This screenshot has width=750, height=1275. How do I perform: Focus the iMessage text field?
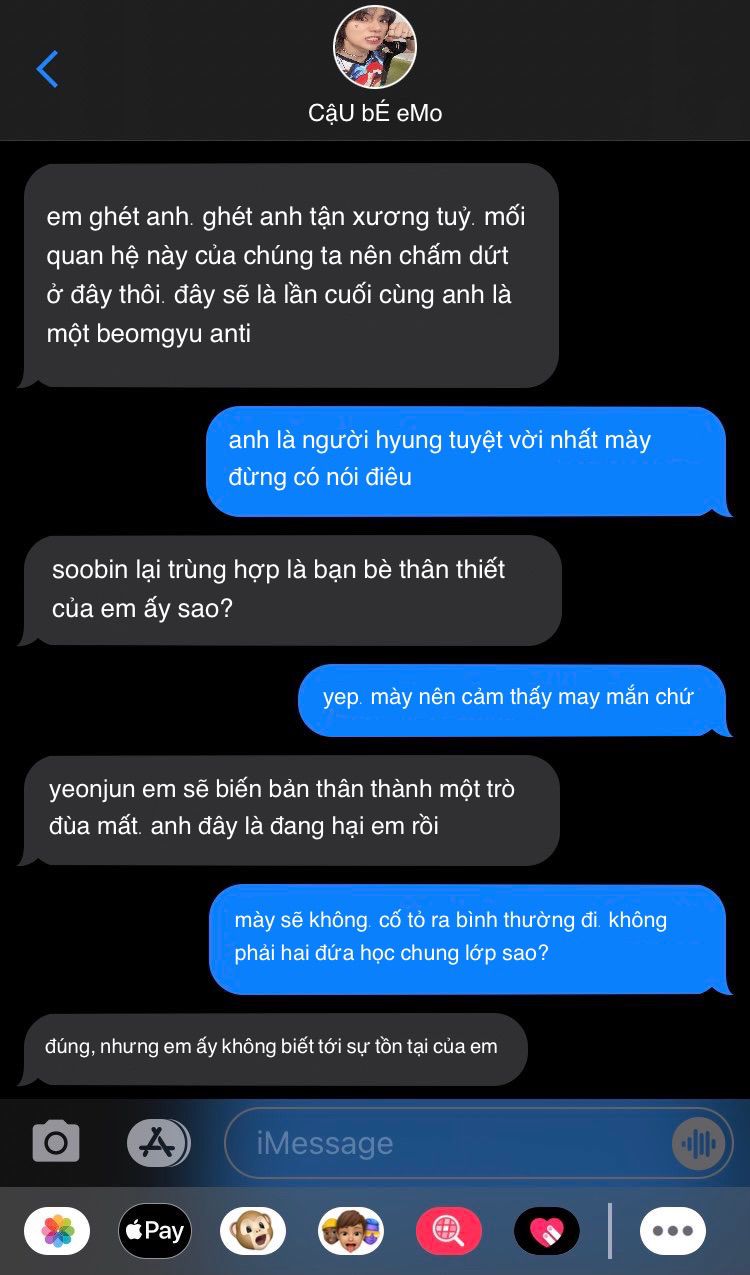pyautogui.click(x=450, y=1142)
